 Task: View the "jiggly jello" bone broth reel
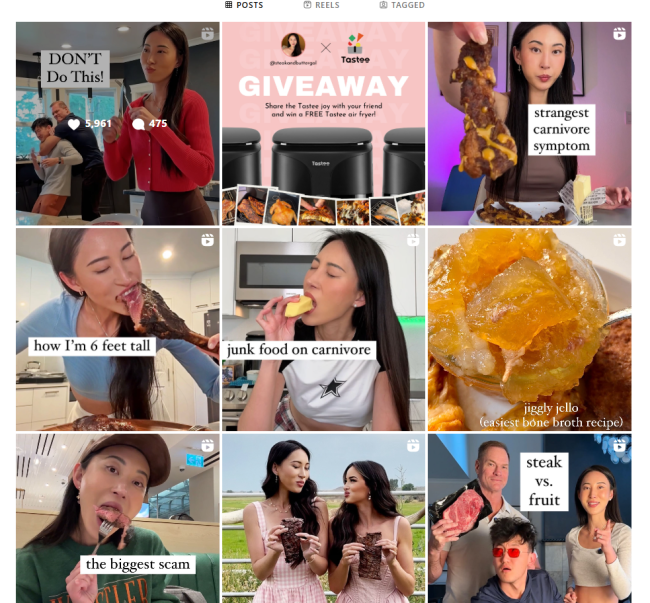click(x=529, y=329)
